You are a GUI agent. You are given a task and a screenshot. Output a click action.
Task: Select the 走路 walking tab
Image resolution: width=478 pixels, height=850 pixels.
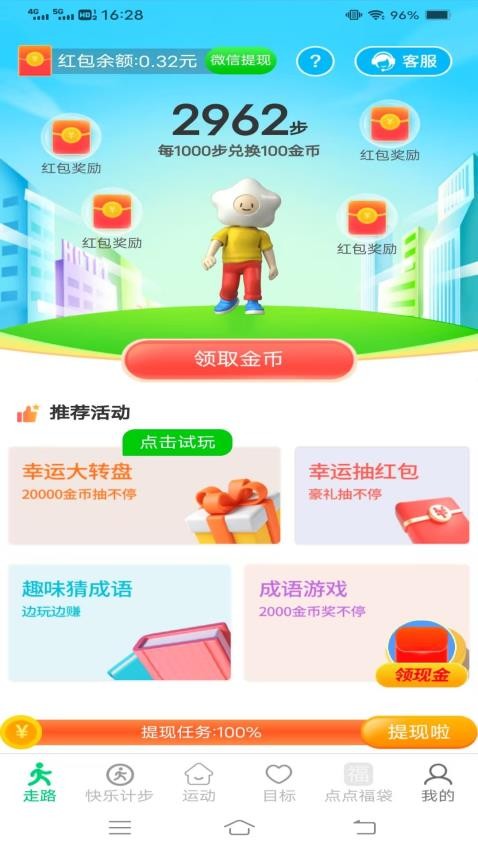pyautogui.click(x=40, y=783)
